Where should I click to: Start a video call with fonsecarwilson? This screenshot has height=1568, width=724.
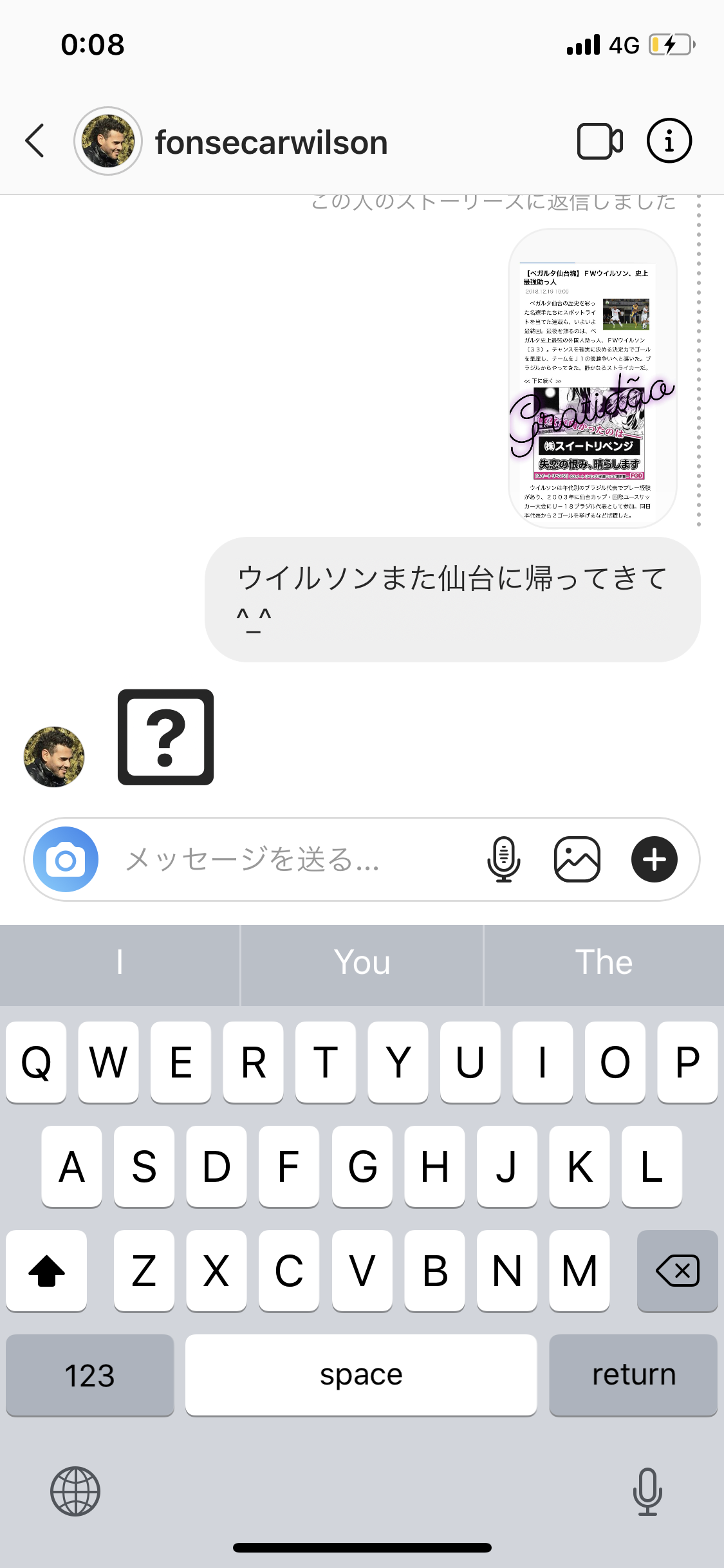tap(599, 141)
